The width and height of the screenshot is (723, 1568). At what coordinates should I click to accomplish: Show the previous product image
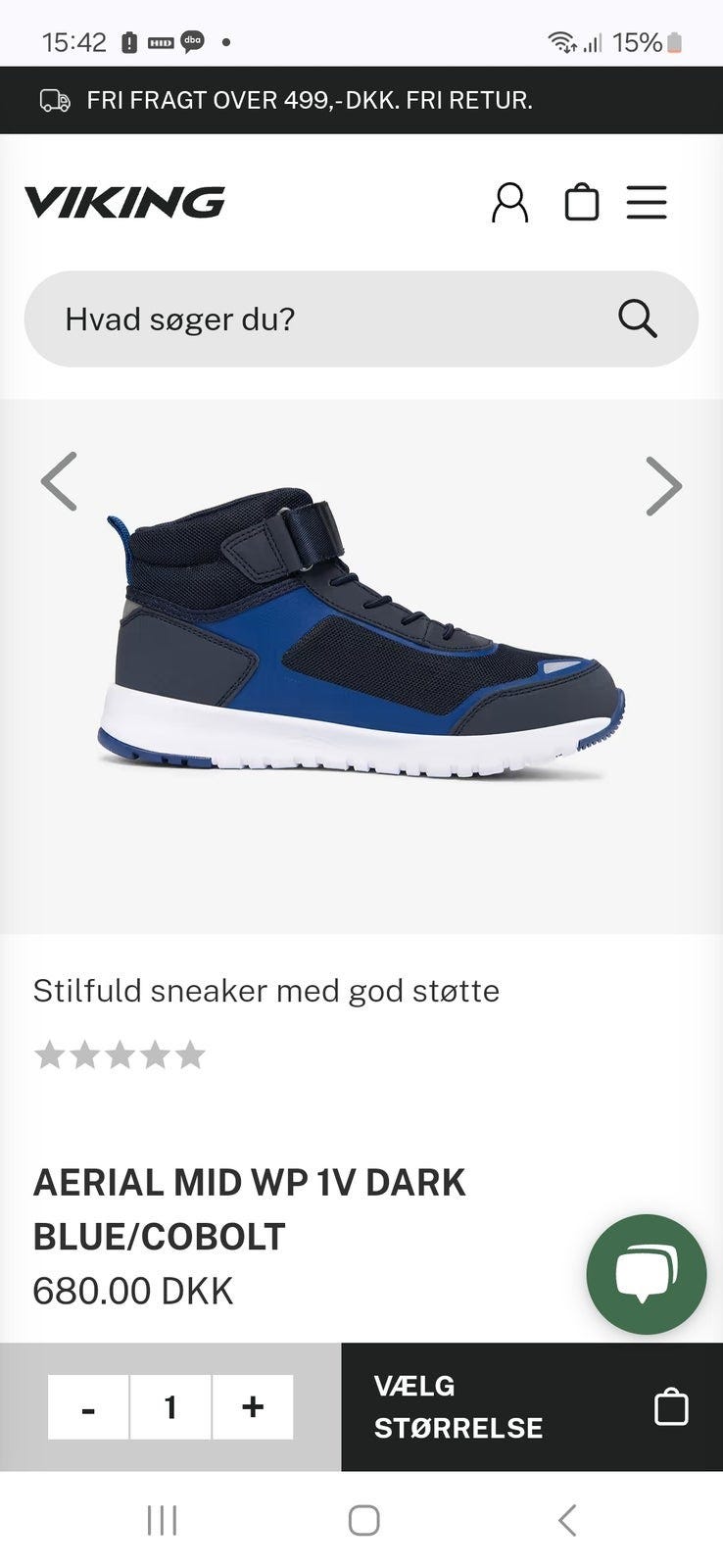tap(59, 481)
